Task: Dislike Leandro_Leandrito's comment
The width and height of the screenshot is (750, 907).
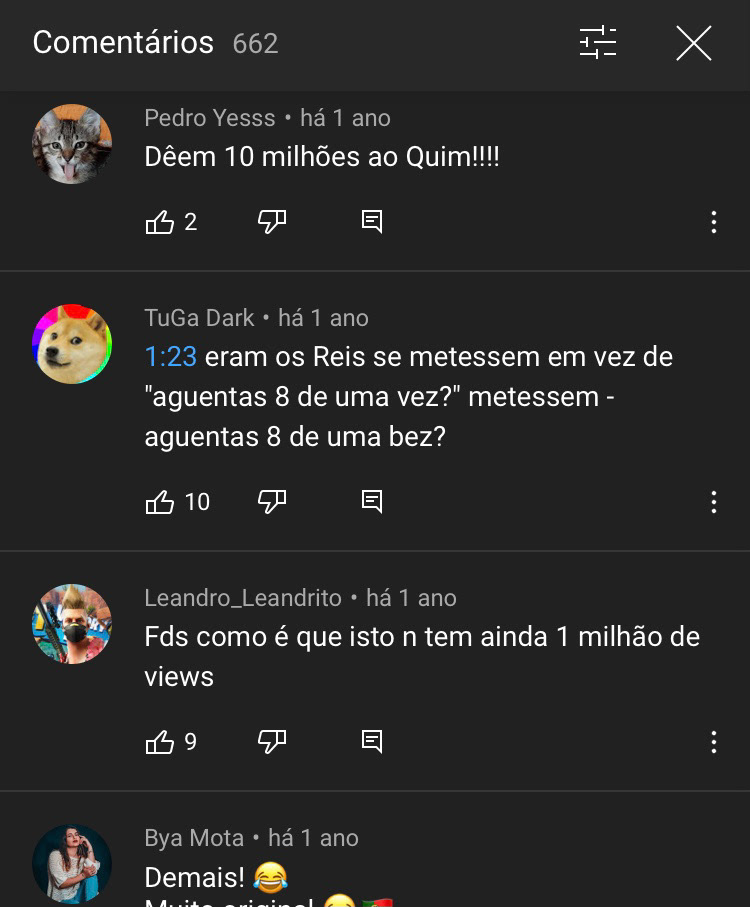Action: point(272,742)
